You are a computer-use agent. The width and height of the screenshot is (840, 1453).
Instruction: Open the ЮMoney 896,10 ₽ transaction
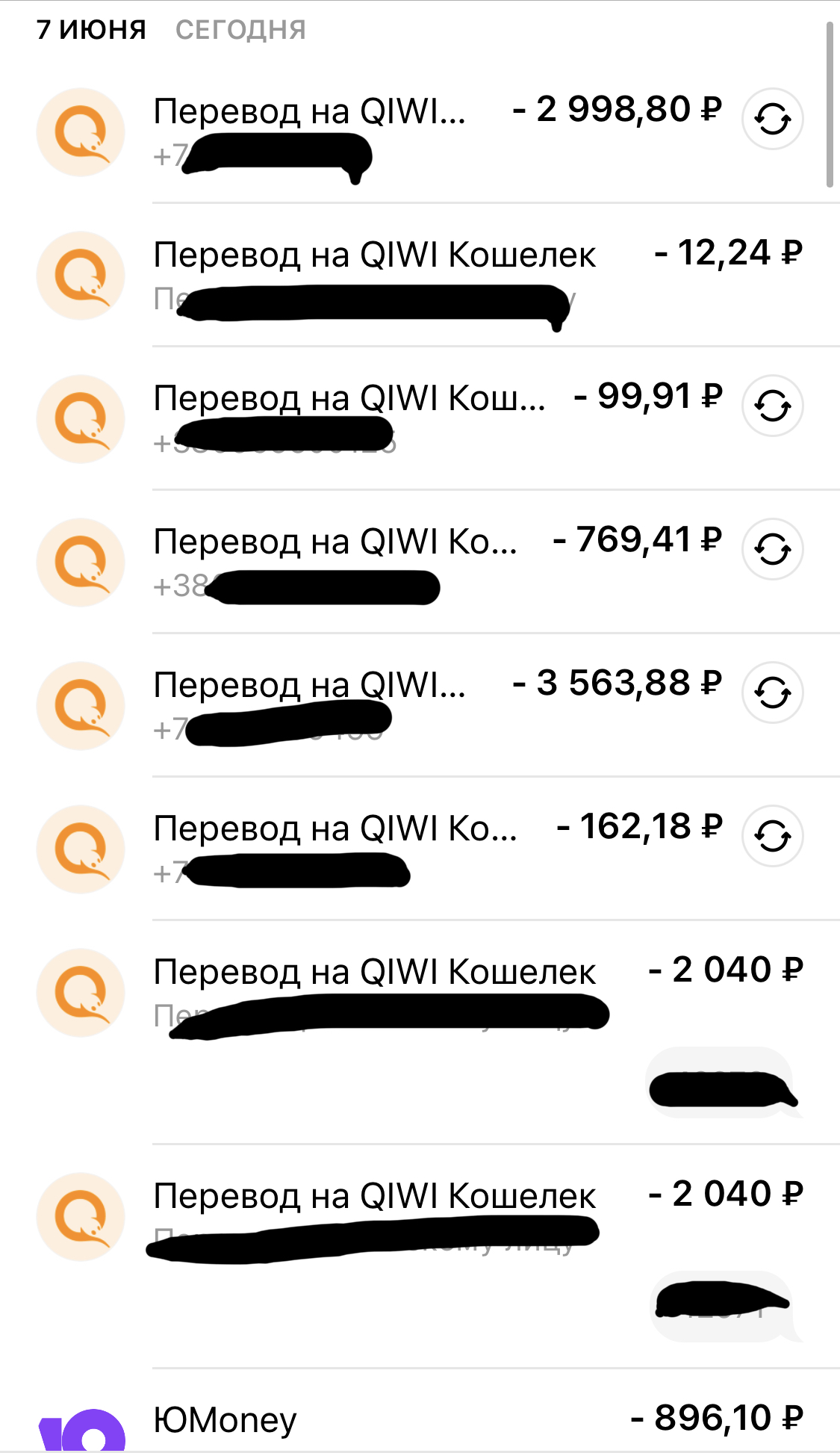(420, 1412)
